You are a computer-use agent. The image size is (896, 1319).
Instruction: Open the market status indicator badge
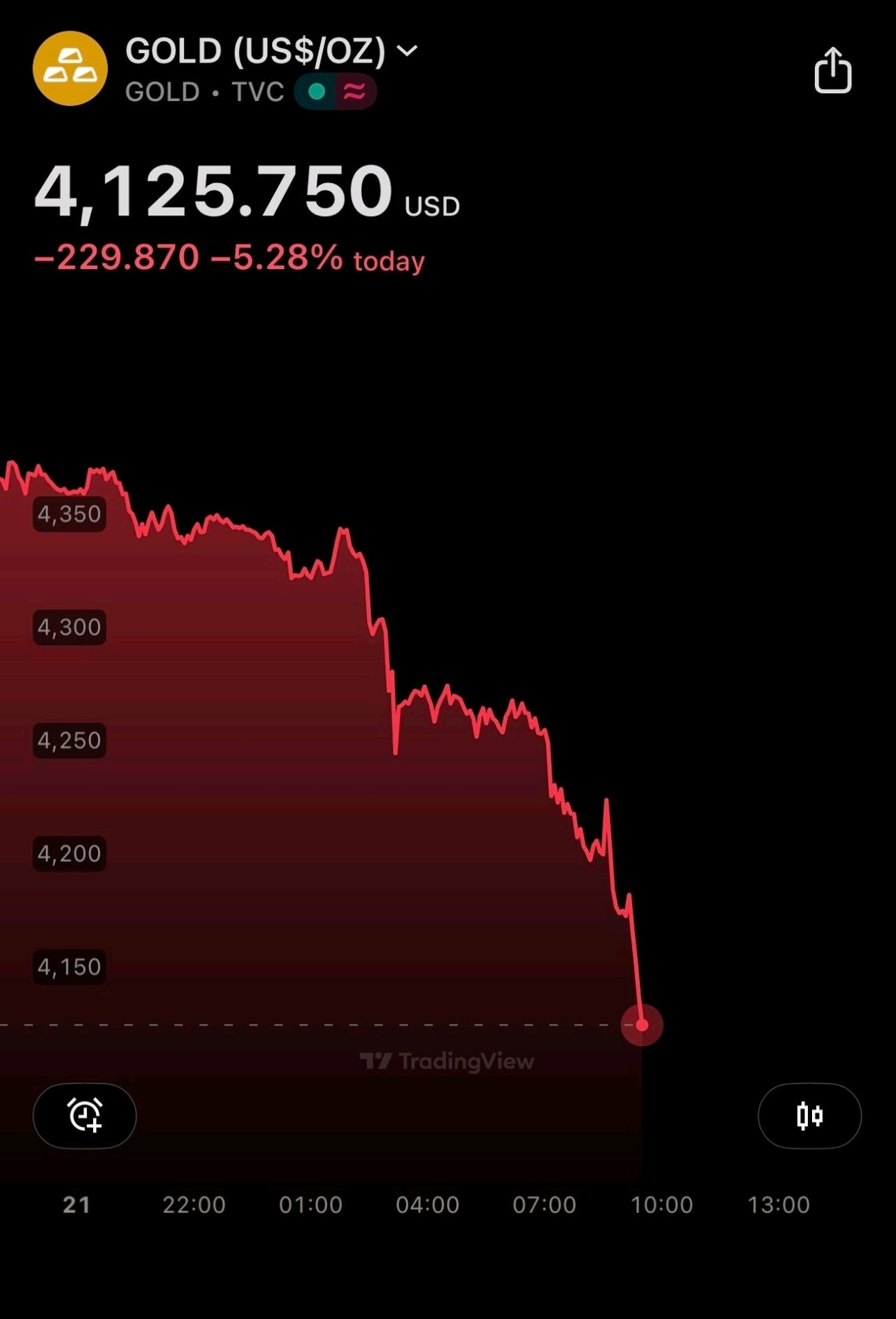pyautogui.click(x=334, y=92)
